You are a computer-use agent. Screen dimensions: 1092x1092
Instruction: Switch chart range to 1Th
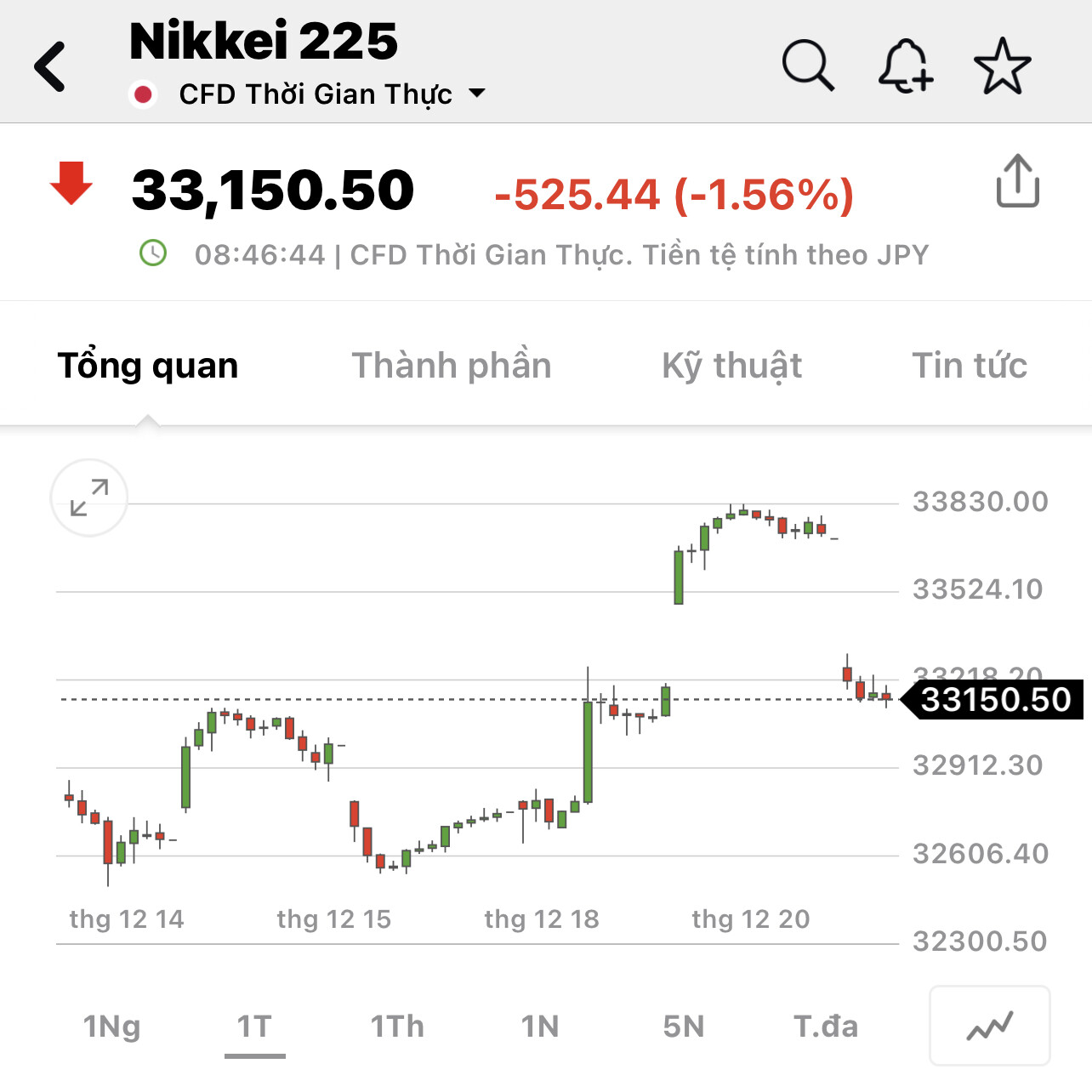[397, 1027]
